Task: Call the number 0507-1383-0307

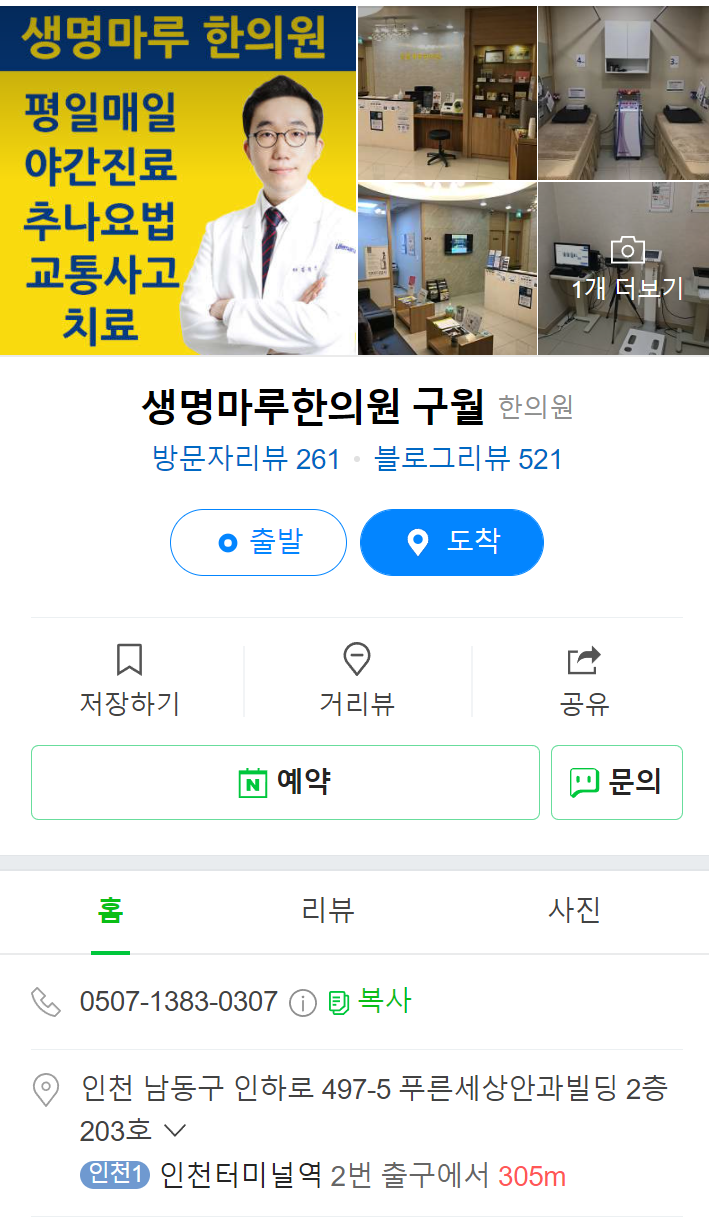Action: (x=178, y=1002)
